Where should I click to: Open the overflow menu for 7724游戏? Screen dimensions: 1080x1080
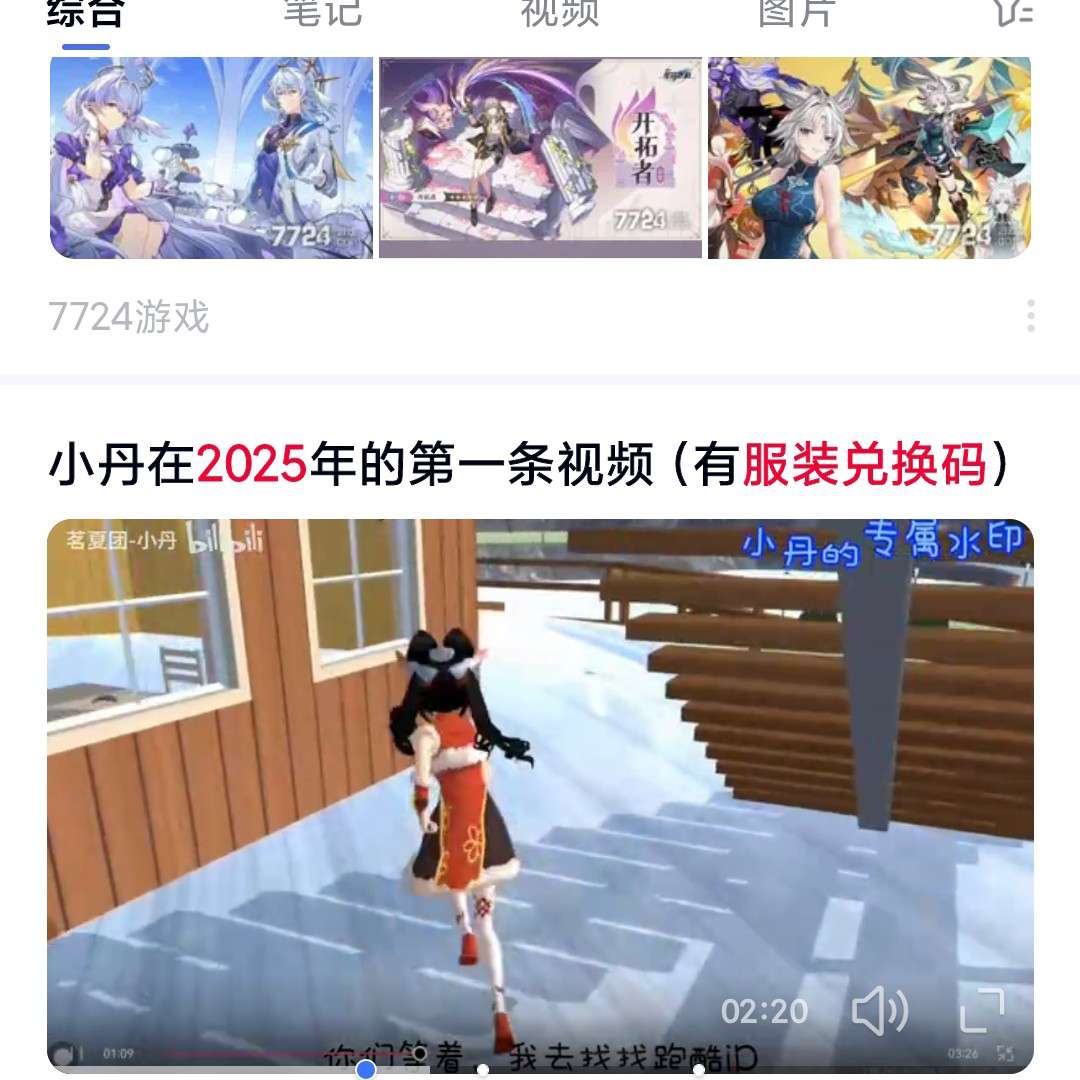1030,316
